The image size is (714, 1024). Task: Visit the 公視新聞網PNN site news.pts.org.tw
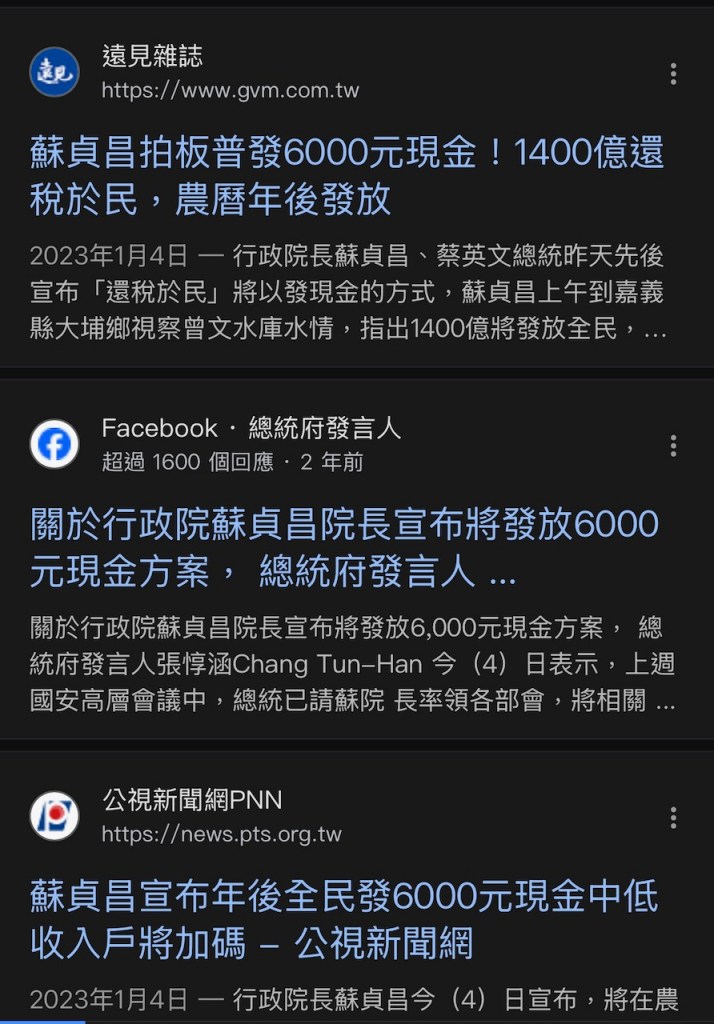tap(221, 834)
